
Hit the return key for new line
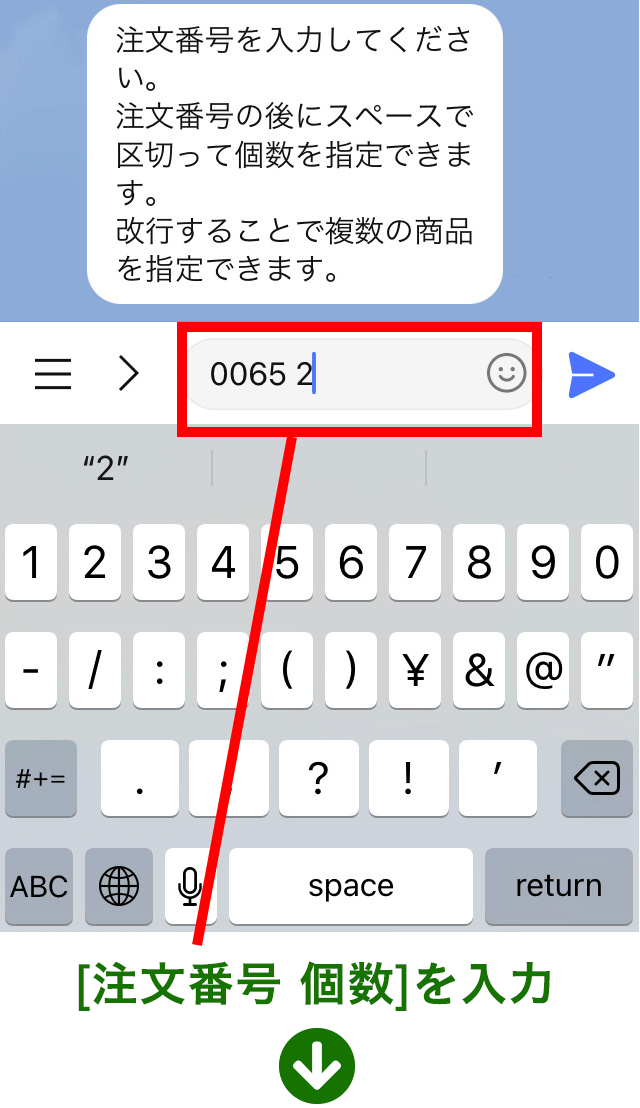559,886
